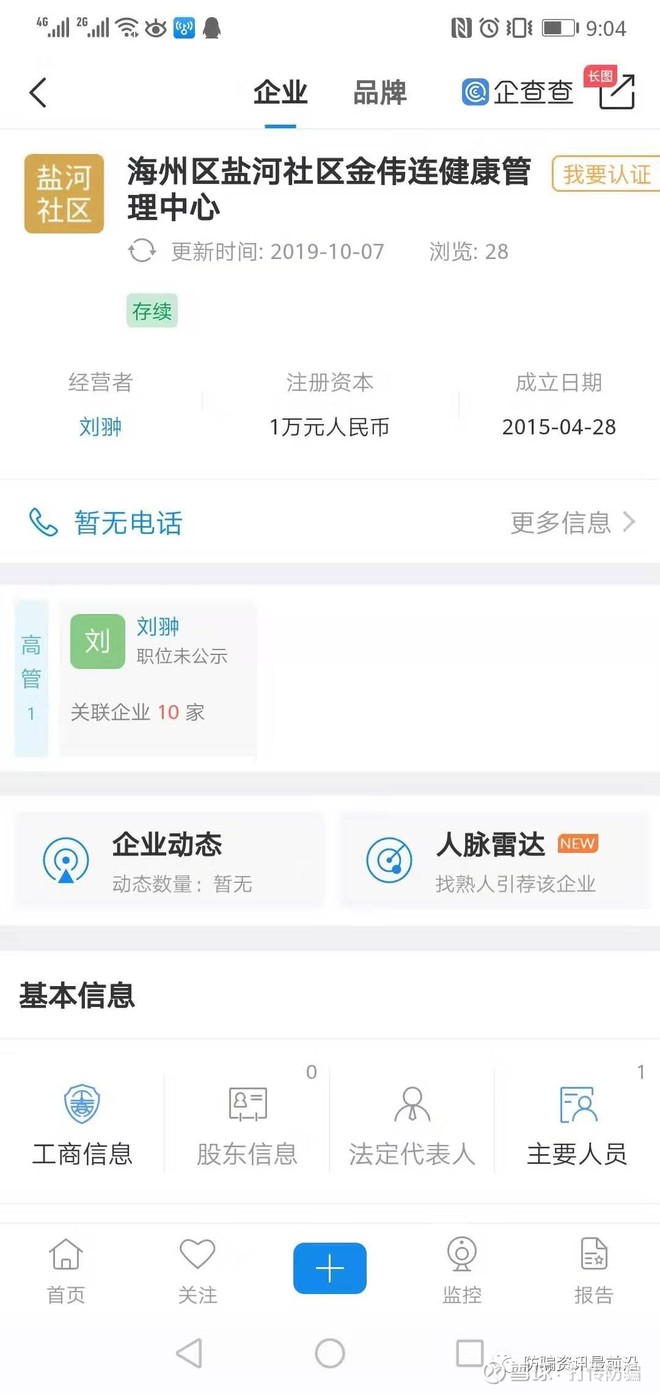The image size is (660, 1393).
Task: Follow this company via 关注
Action: 197,1270
